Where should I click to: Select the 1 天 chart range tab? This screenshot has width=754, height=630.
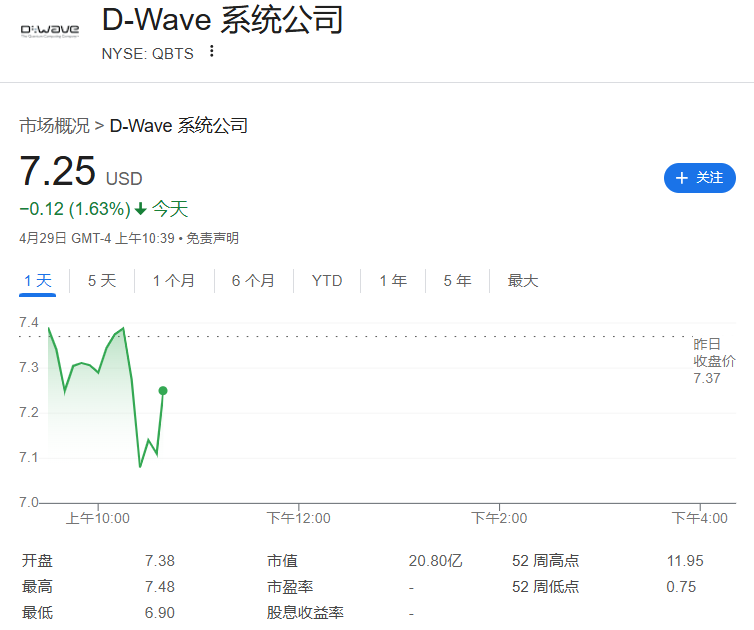point(37,281)
